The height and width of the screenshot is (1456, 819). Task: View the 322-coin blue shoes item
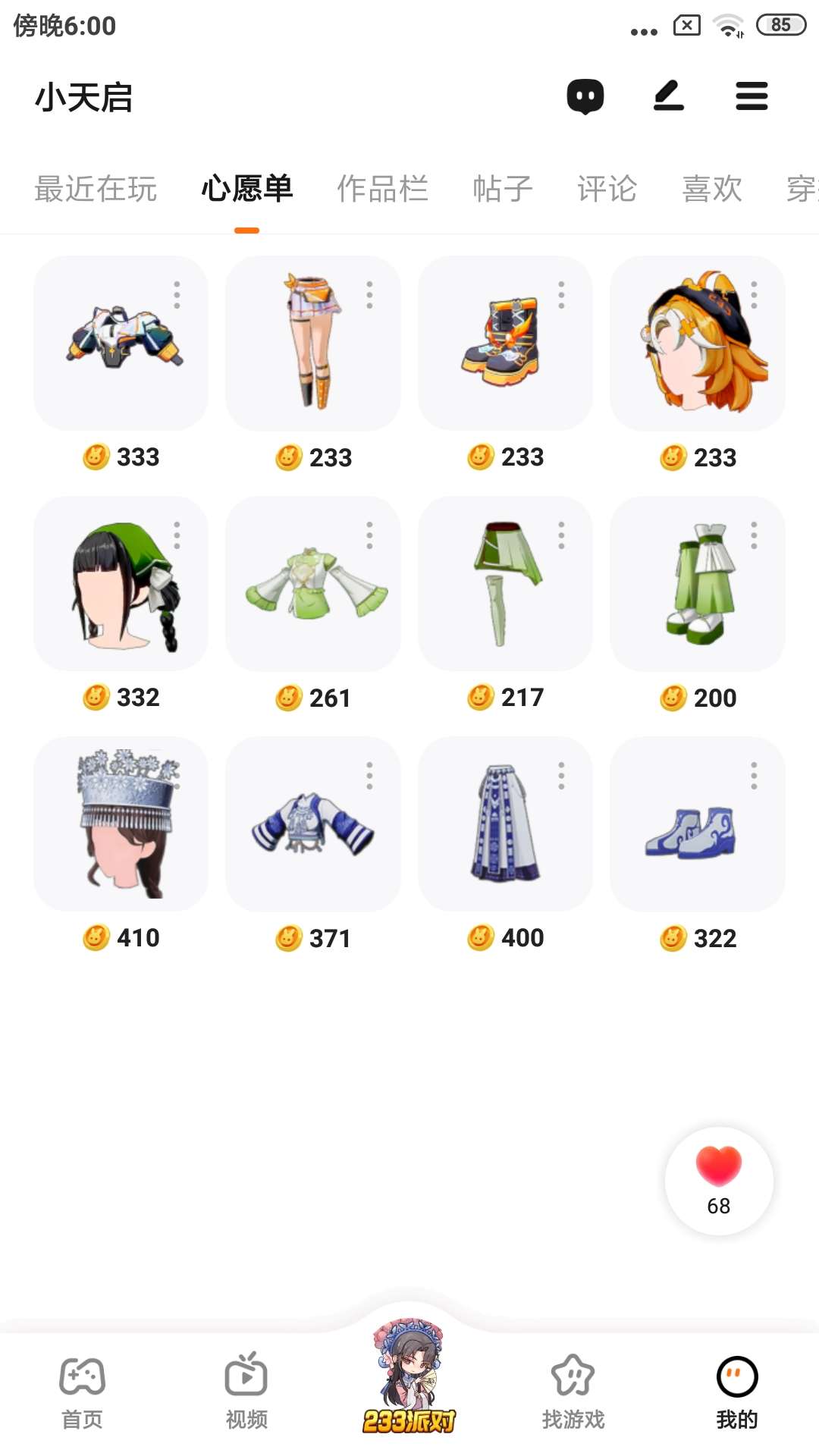point(697,824)
